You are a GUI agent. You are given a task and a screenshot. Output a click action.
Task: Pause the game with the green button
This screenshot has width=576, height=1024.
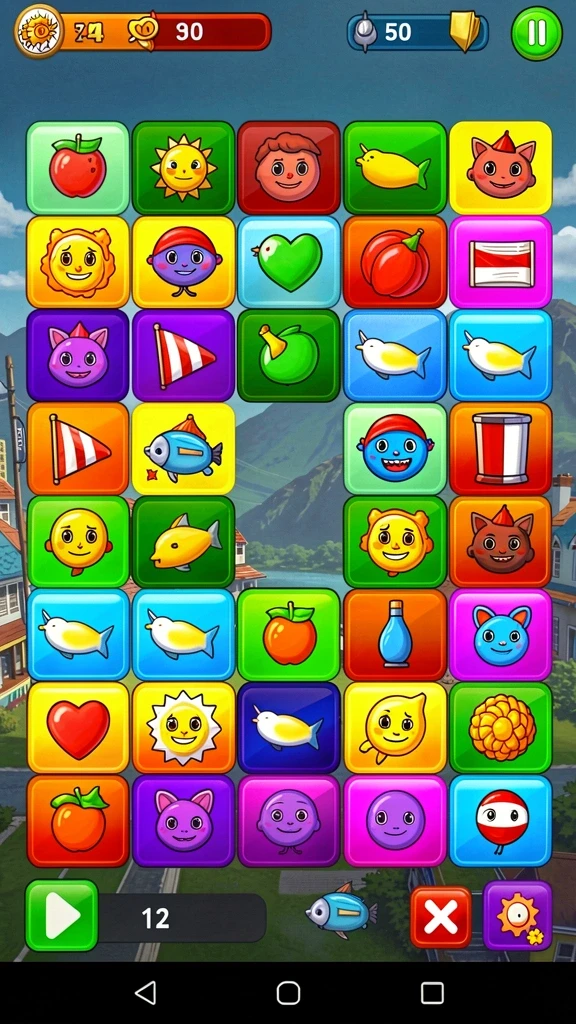click(536, 33)
